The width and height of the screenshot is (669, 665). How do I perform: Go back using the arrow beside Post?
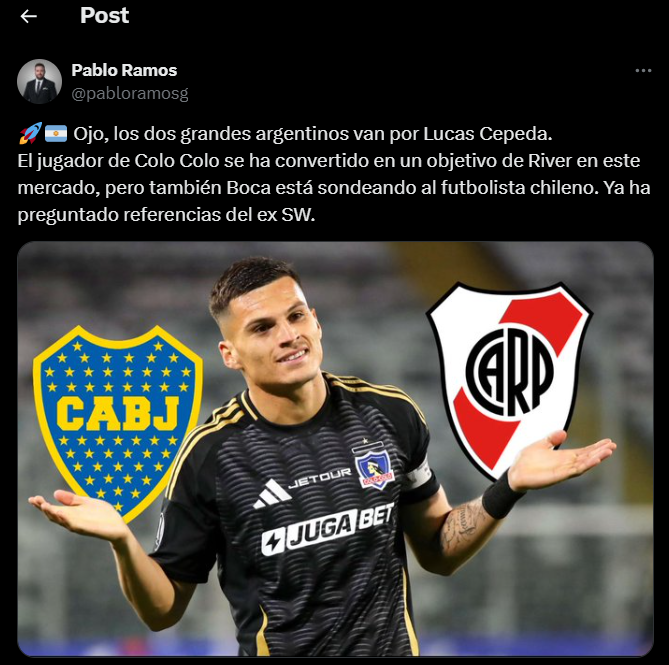point(28,16)
